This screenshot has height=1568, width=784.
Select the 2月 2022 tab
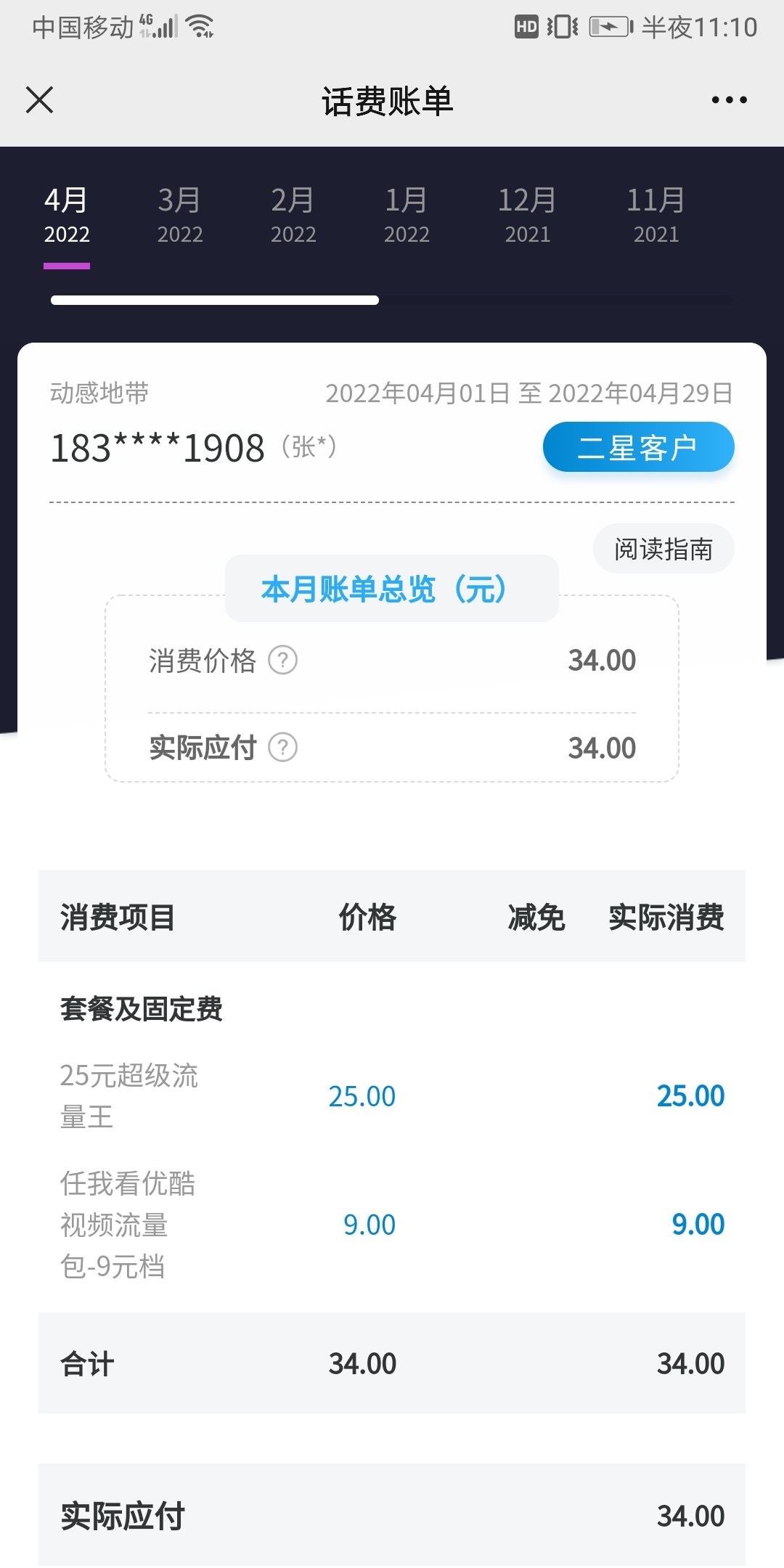(293, 216)
